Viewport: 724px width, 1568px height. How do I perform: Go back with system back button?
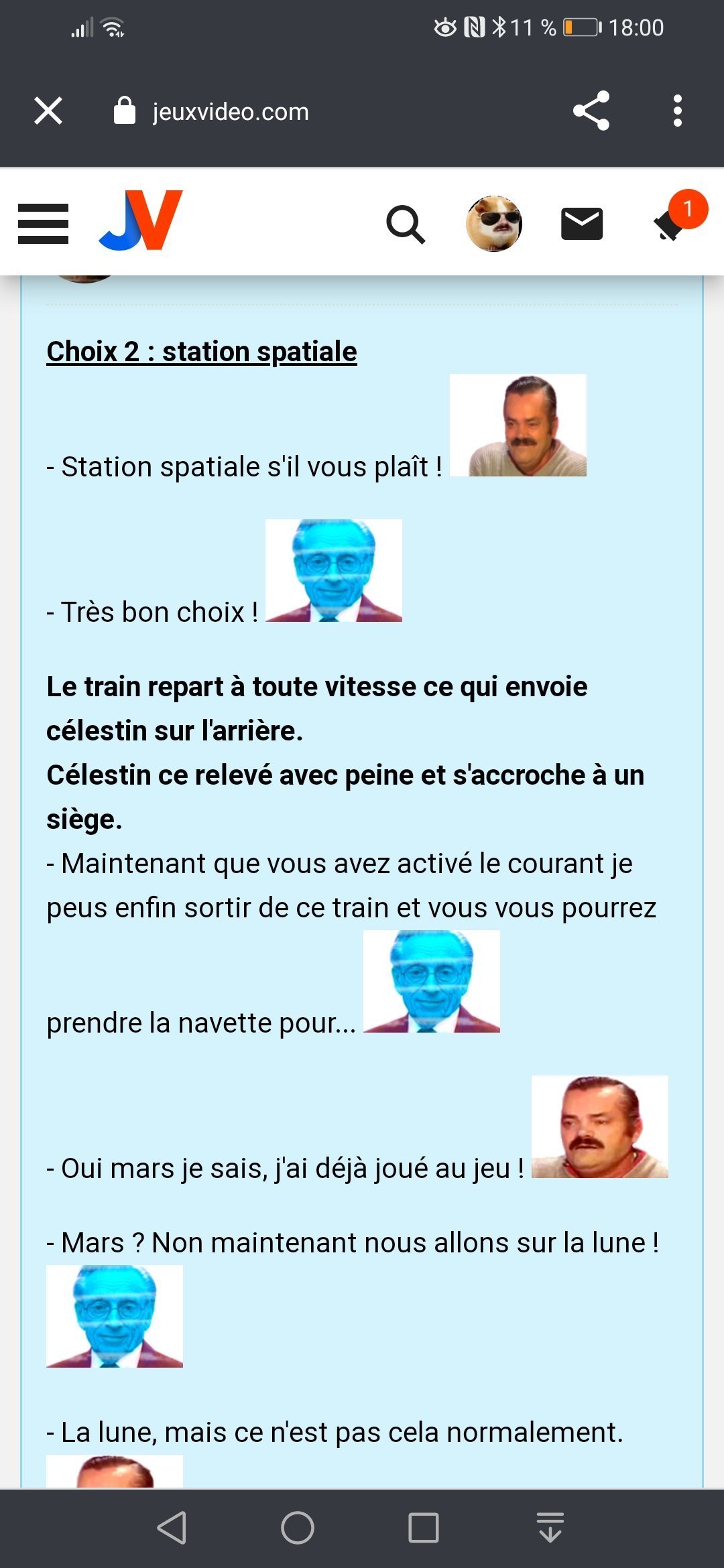(x=172, y=1528)
